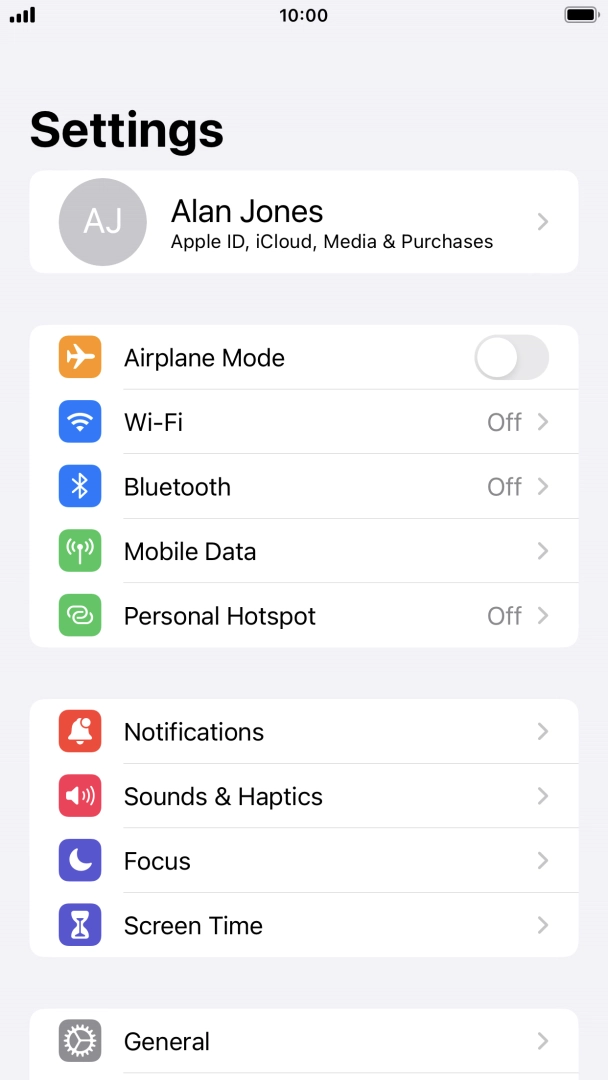Image resolution: width=608 pixels, height=1080 pixels.
Task: Open Focus settings
Action: click(304, 861)
